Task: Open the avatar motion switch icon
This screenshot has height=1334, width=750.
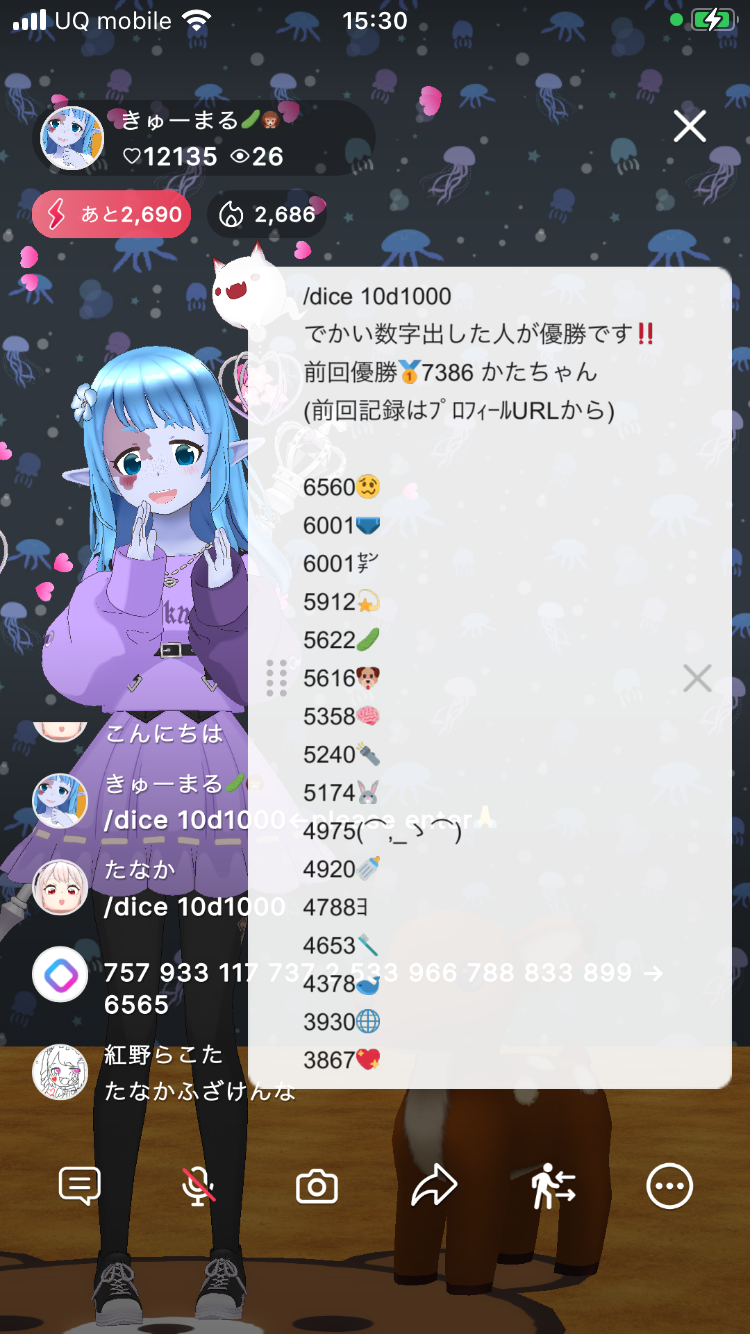Action: coord(553,1186)
